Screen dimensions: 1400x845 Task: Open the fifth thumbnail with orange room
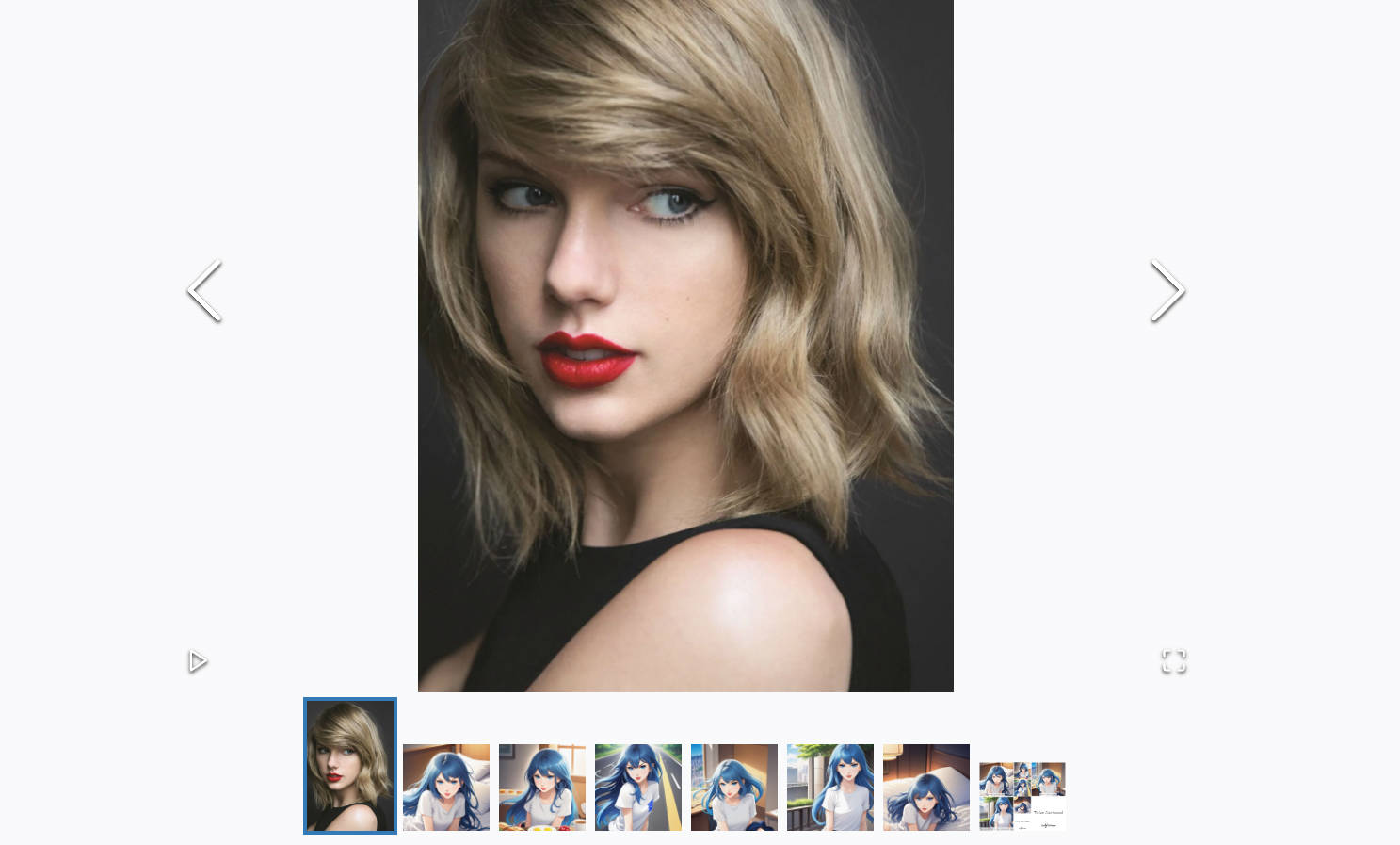[x=734, y=788]
